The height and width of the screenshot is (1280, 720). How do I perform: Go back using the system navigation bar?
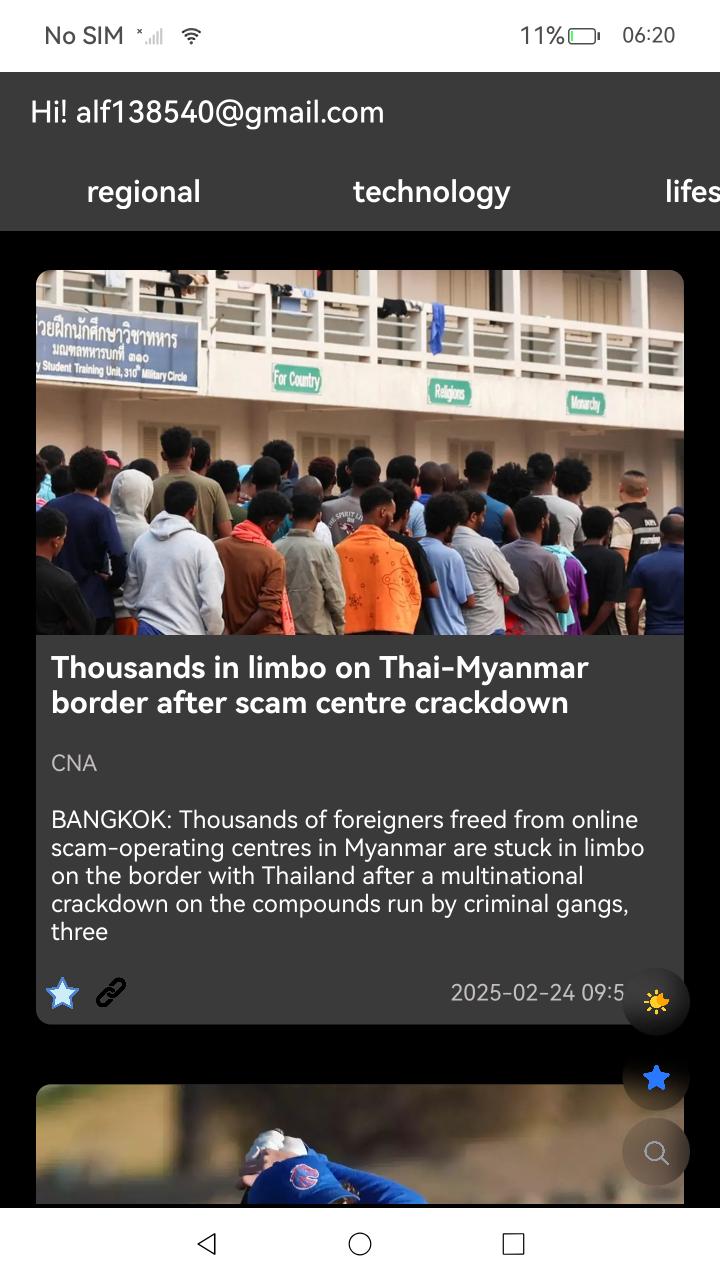[x=207, y=1243]
